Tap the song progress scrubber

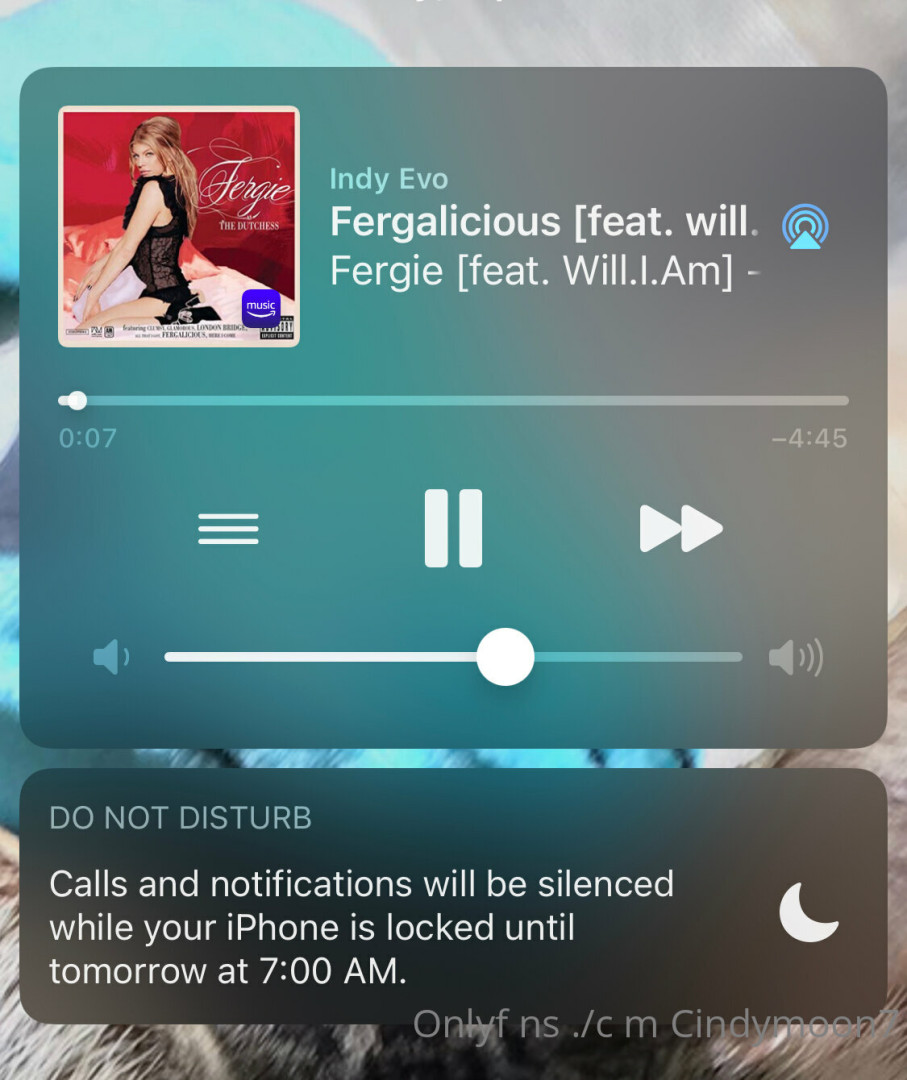[77, 401]
